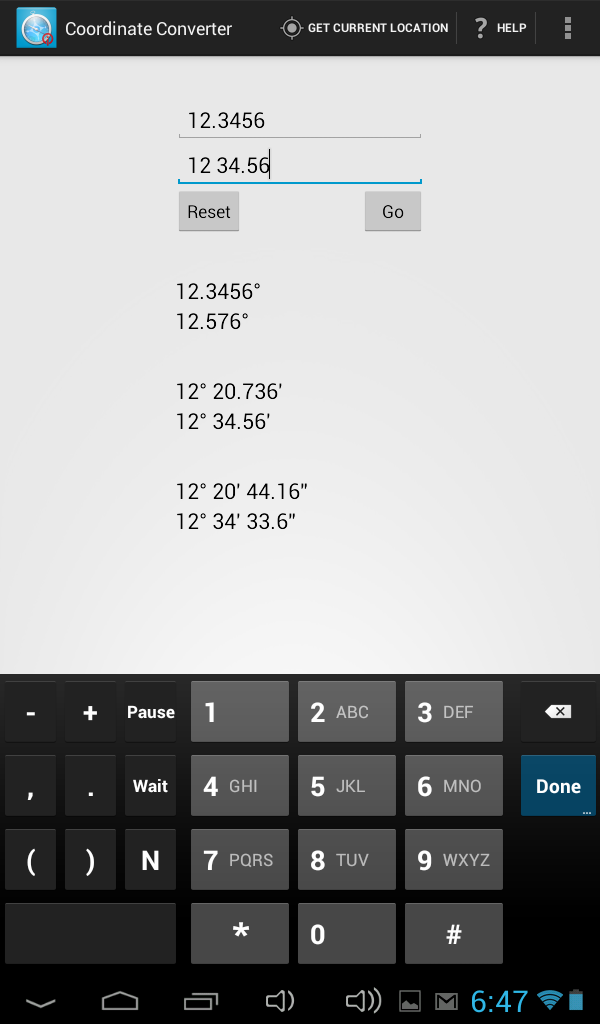Viewport: 600px width, 1024px height.
Task: Hide the keyboard with the down chevron
Action: (40, 1002)
